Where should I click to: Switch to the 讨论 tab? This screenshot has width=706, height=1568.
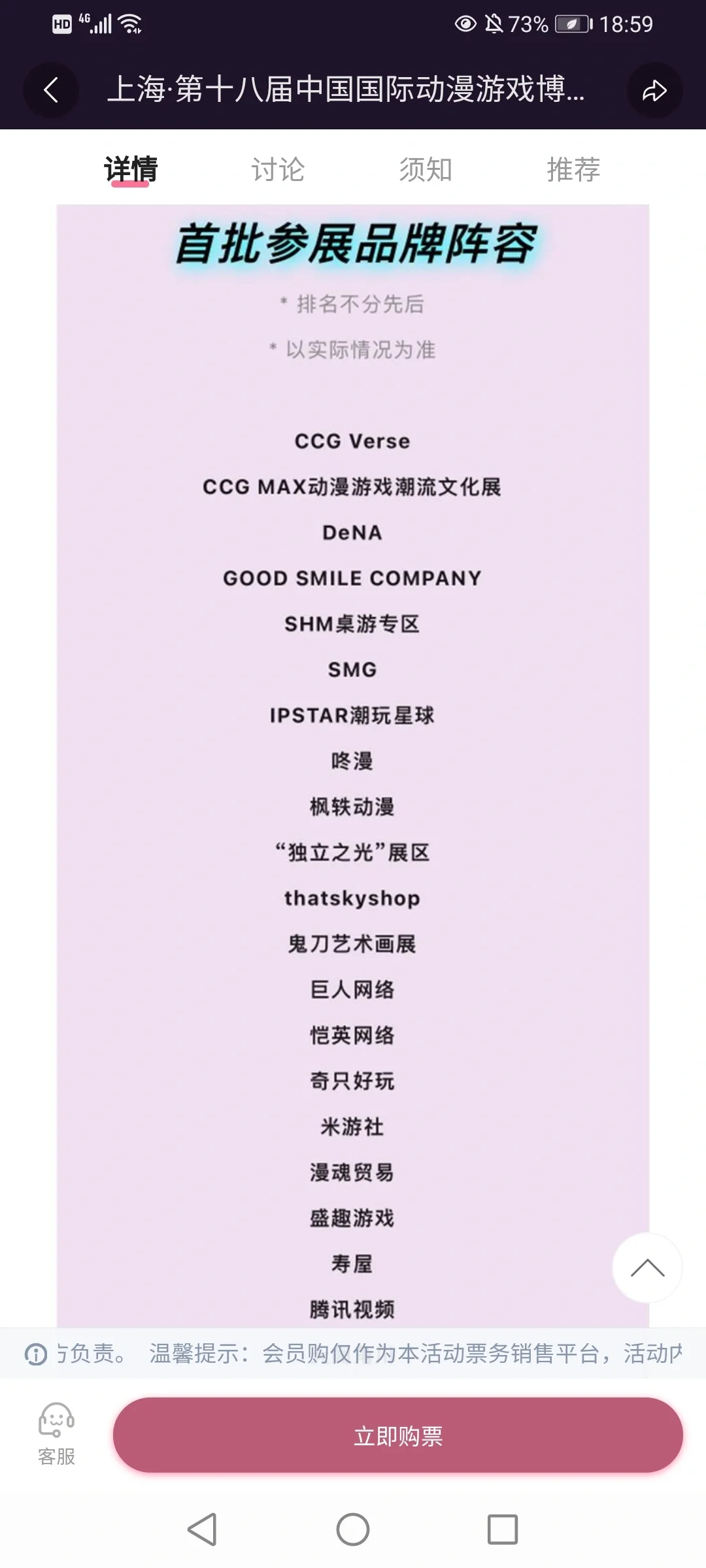pyautogui.click(x=278, y=170)
